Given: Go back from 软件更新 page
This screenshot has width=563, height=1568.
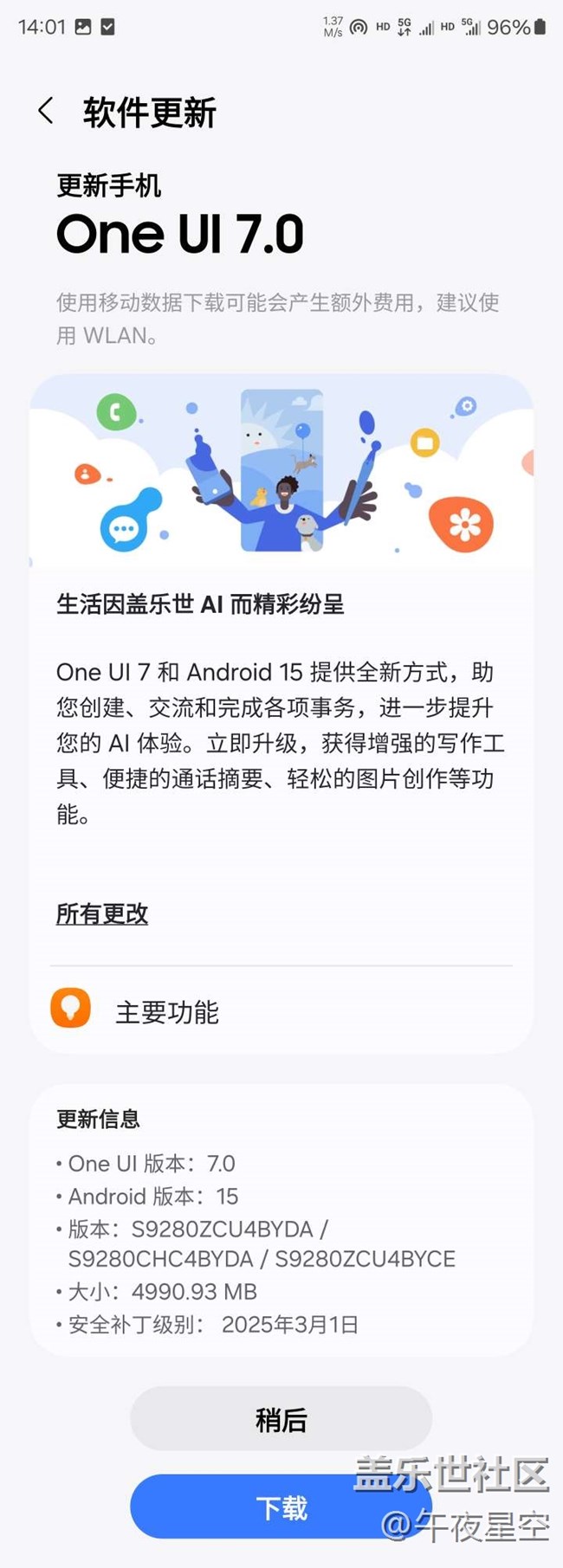Looking at the screenshot, I should [x=46, y=112].
